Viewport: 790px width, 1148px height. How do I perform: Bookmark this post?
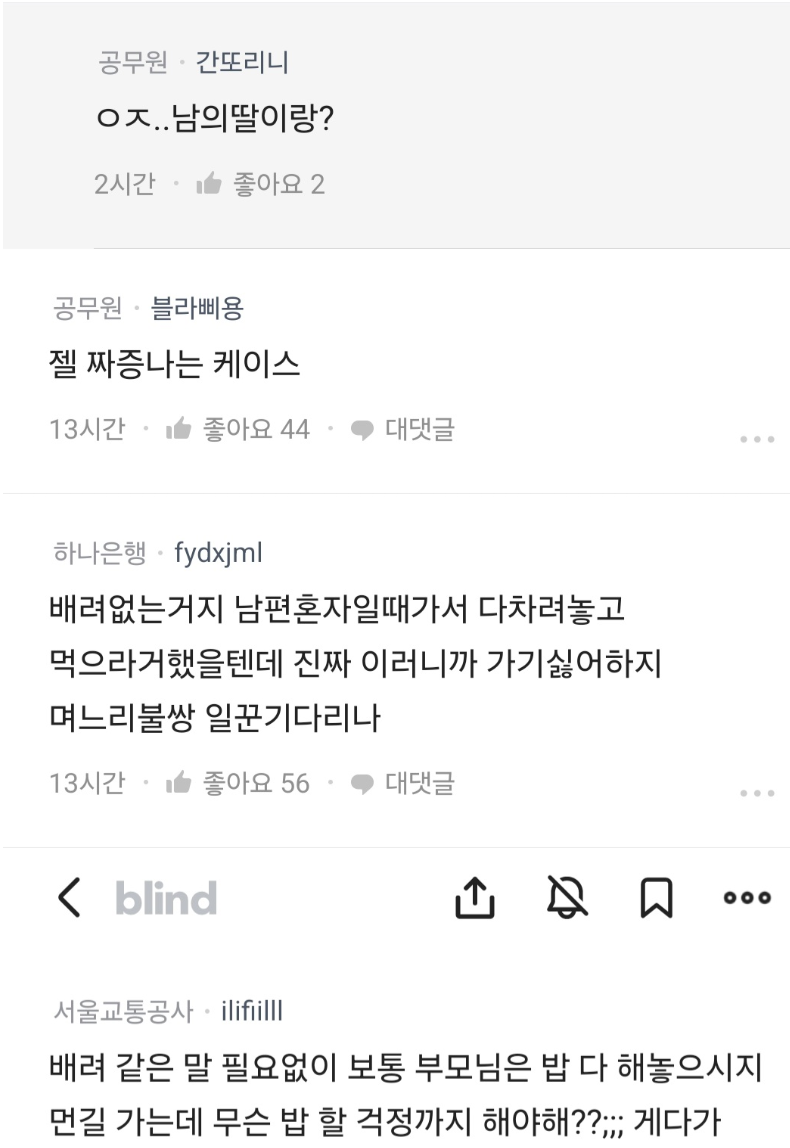655,898
